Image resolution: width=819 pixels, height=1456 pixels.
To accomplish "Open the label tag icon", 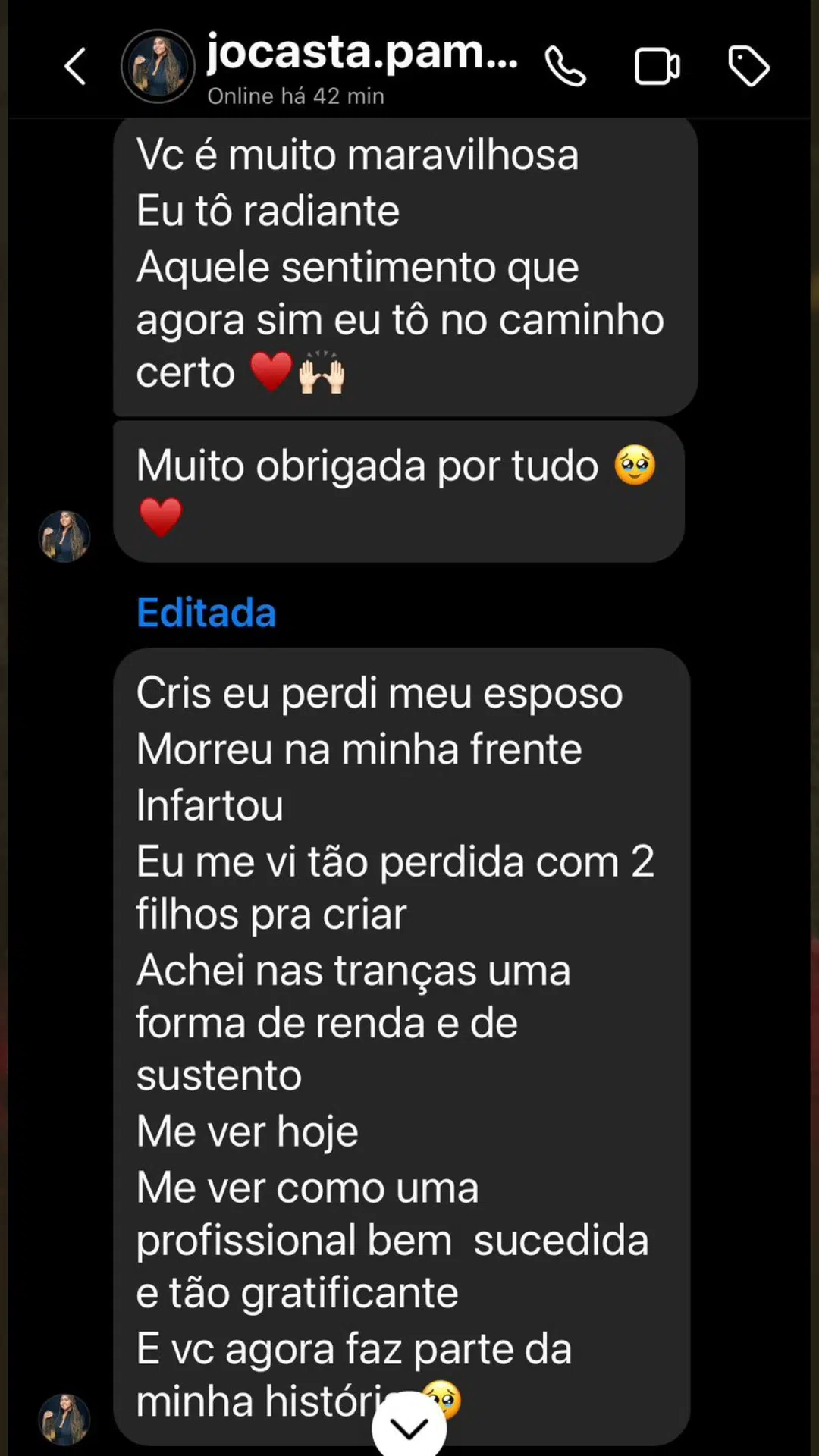I will (748, 67).
